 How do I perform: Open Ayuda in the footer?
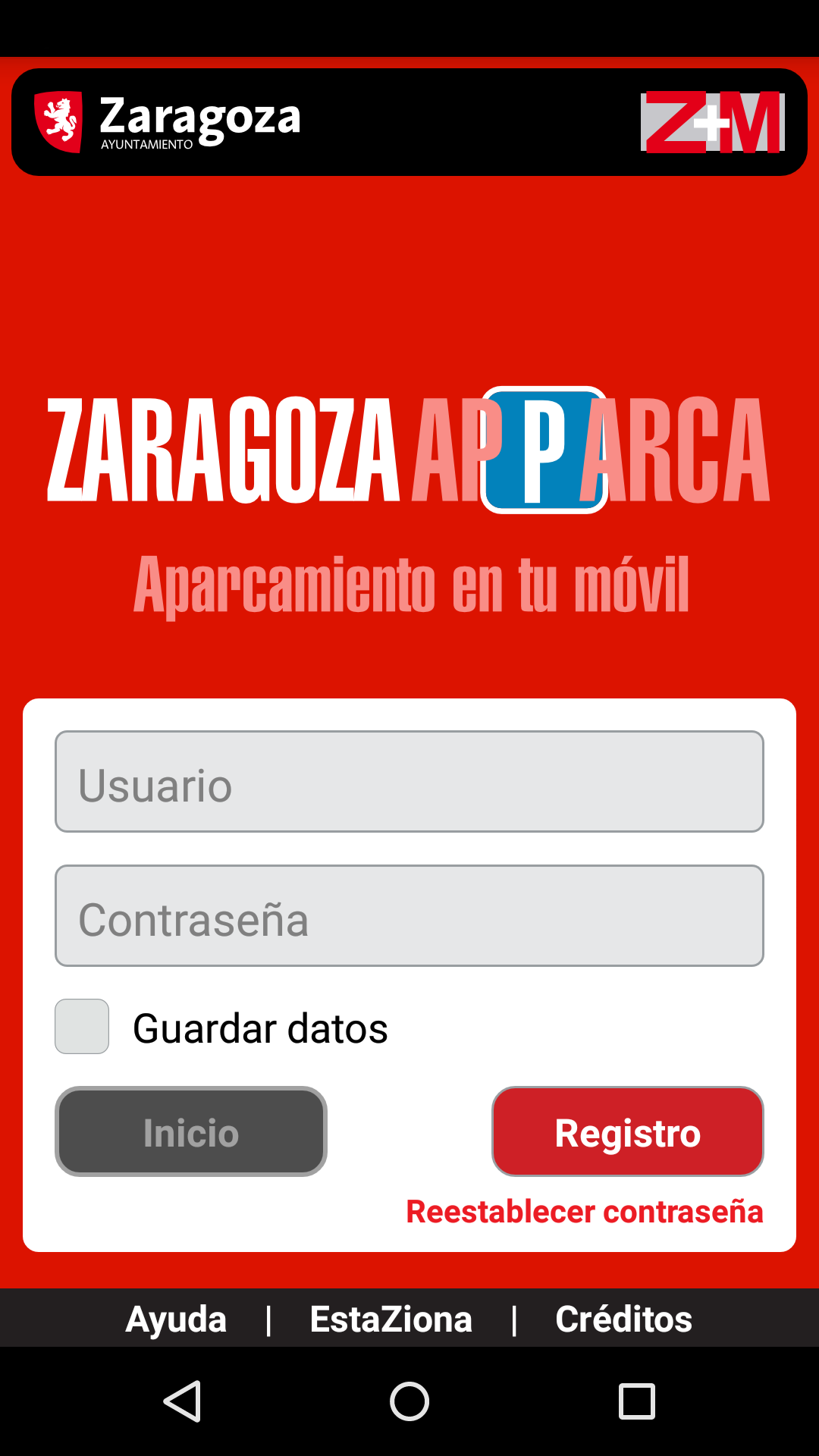[176, 1319]
